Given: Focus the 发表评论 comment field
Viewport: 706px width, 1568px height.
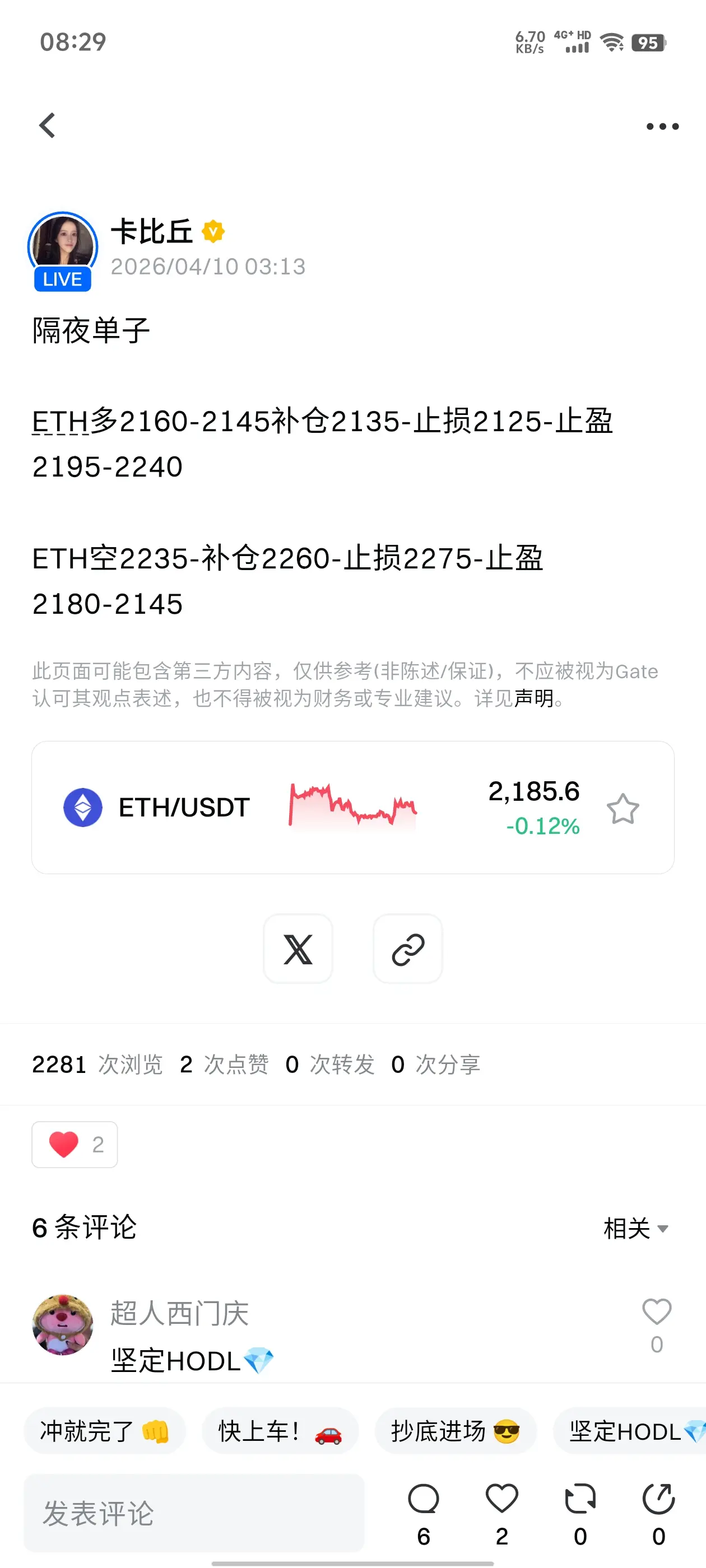Looking at the screenshot, I should pos(194,1513).
